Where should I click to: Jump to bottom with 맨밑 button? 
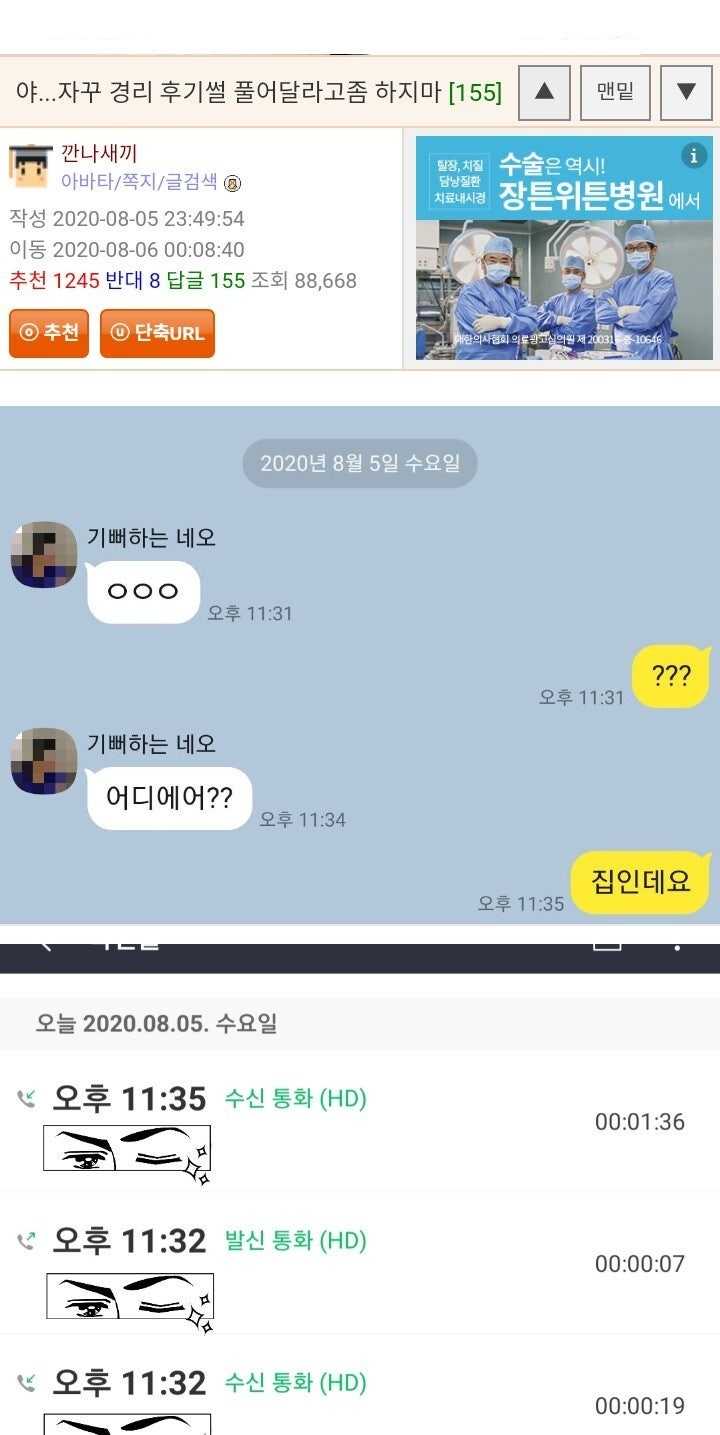coord(615,92)
